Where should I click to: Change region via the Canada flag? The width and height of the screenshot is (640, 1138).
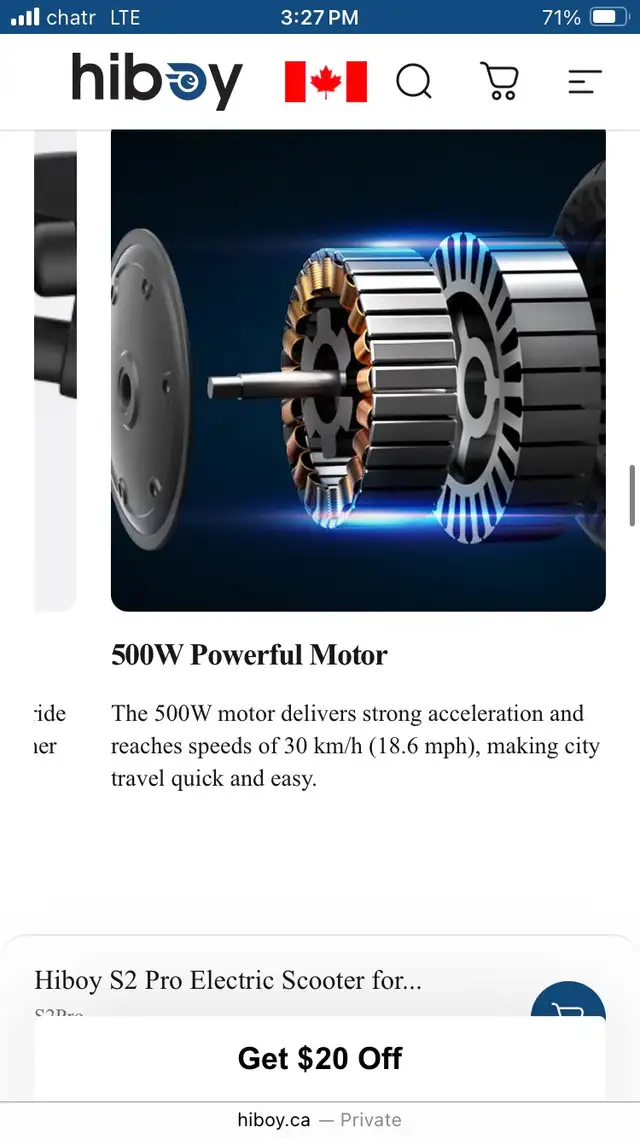[326, 81]
